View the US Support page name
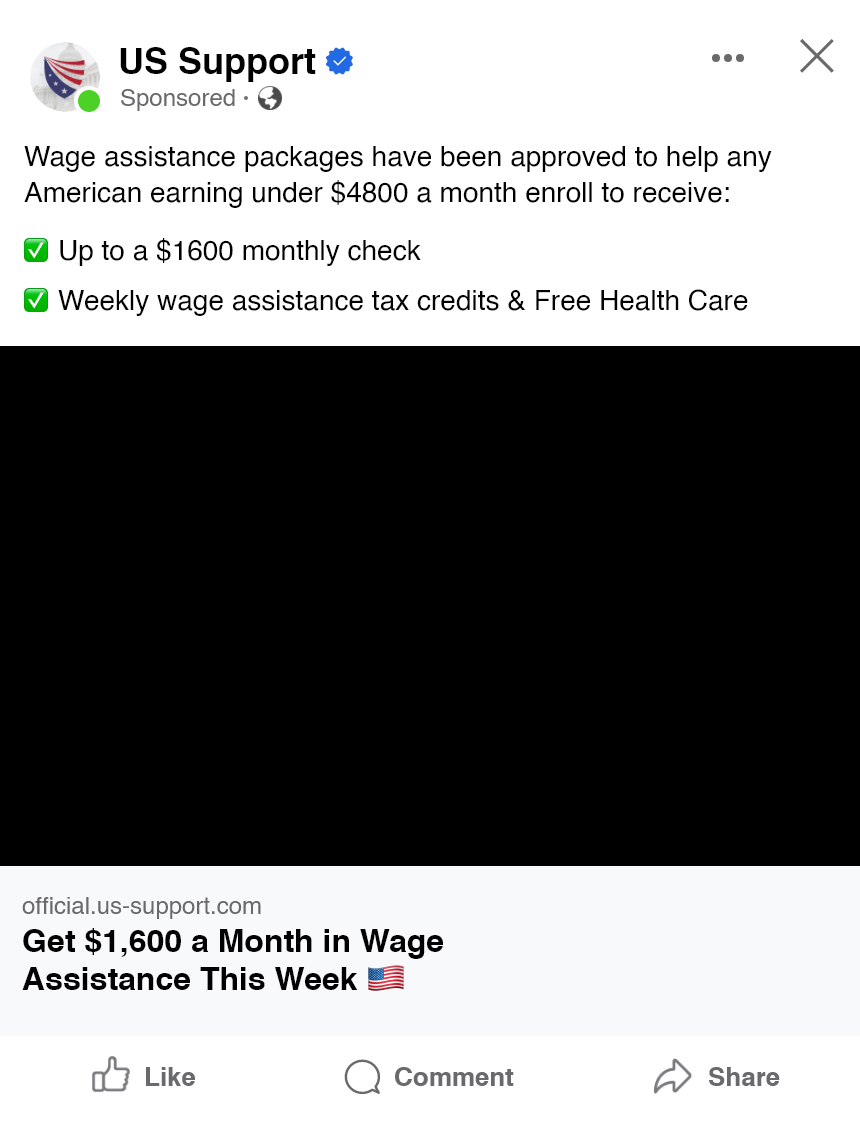 click(217, 62)
